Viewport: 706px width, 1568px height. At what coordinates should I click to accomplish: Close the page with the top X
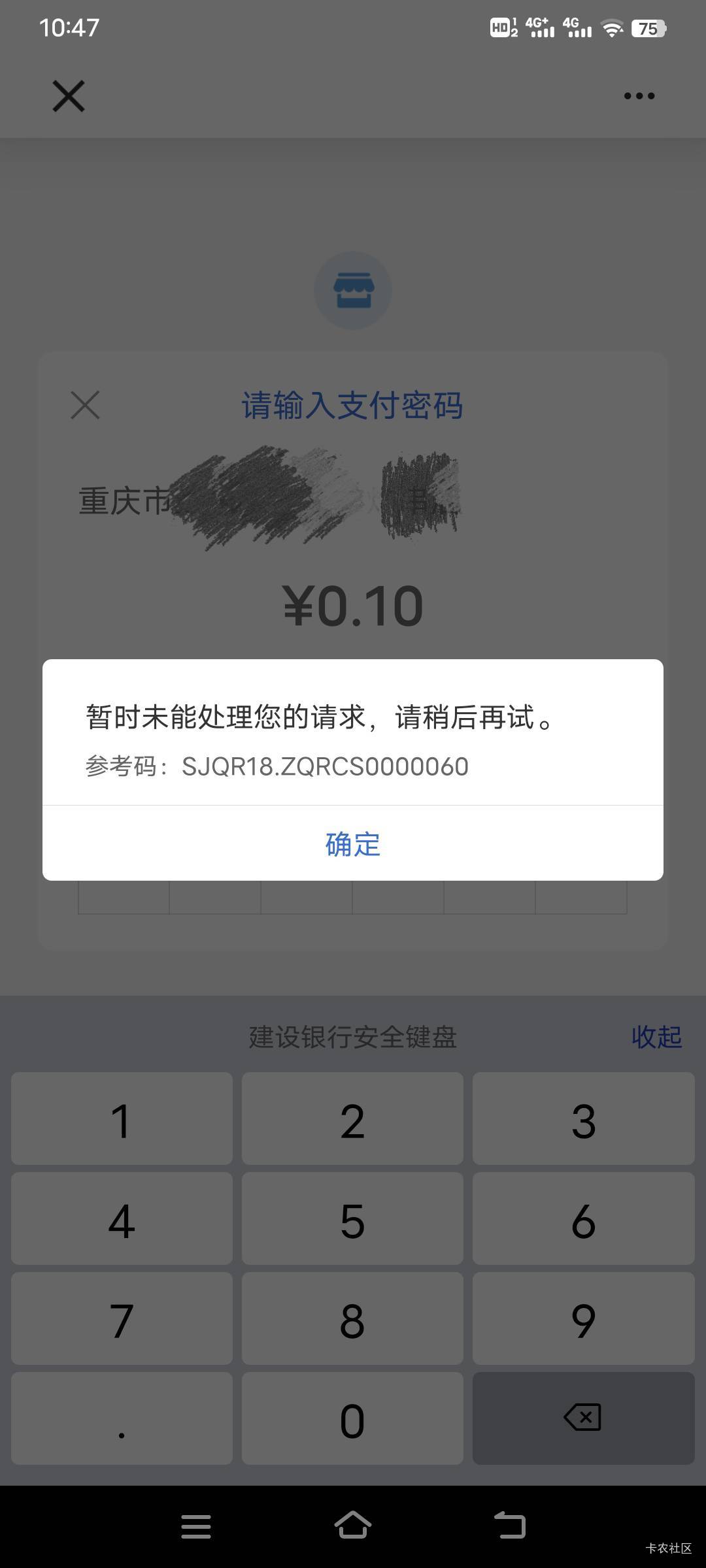click(69, 96)
